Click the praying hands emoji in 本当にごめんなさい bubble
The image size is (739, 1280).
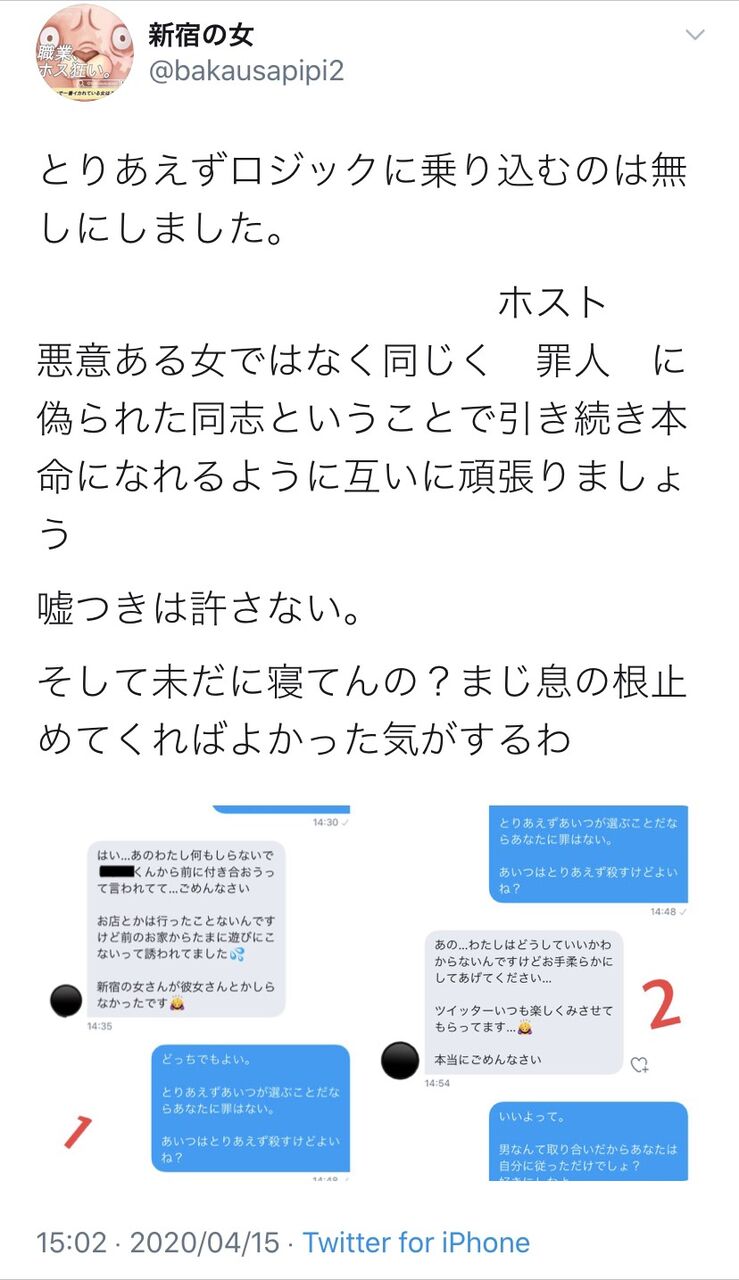[x=525, y=1028]
